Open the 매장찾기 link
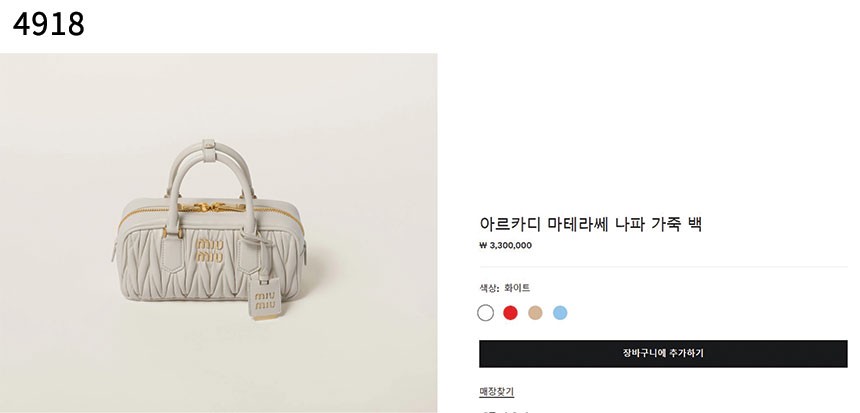The image size is (860, 413). [497, 391]
